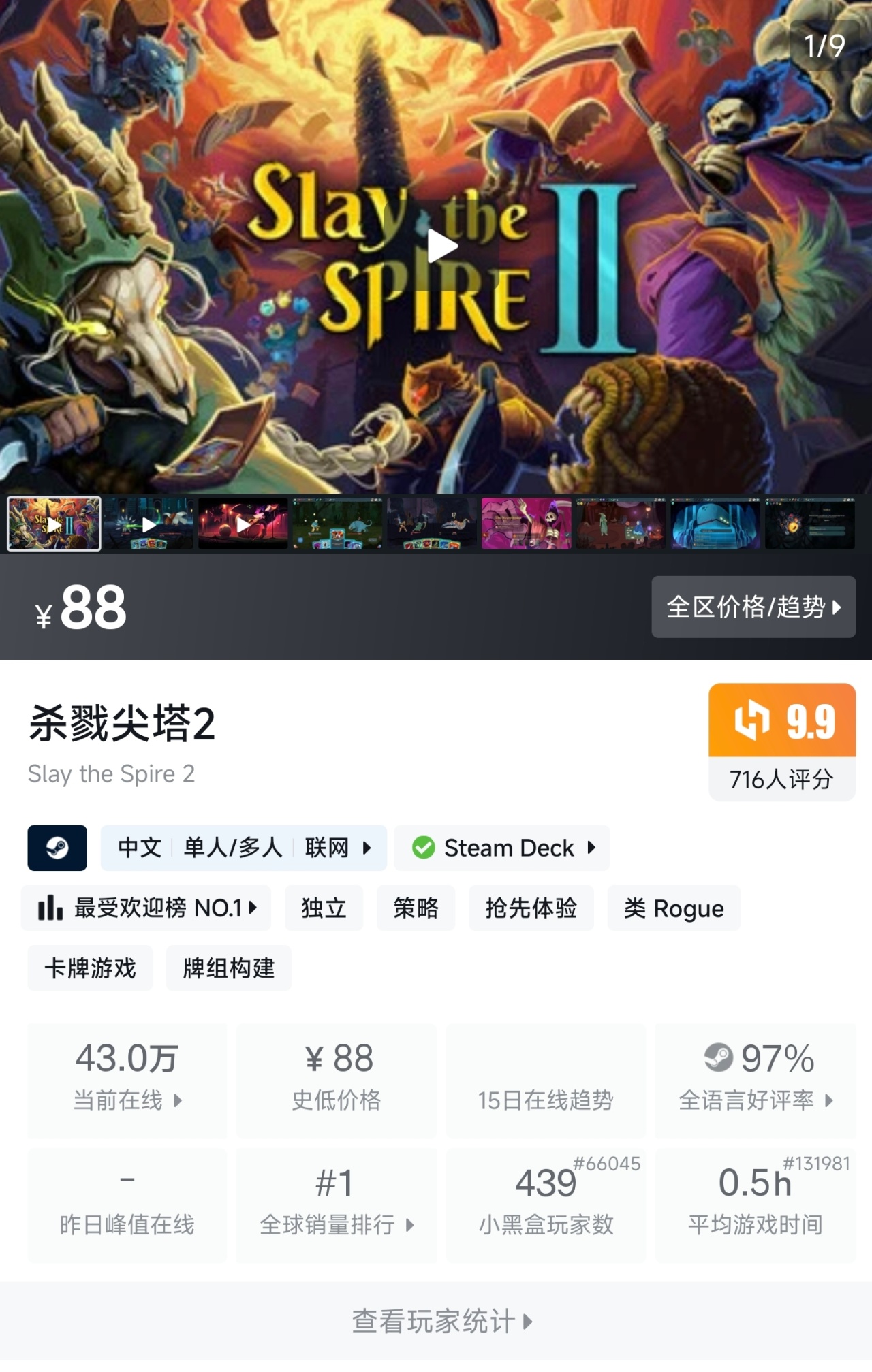Screen dimensions: 872x1372
Task: Open 全区价格/趋势 price trends
Action: (x=753, y=607)
